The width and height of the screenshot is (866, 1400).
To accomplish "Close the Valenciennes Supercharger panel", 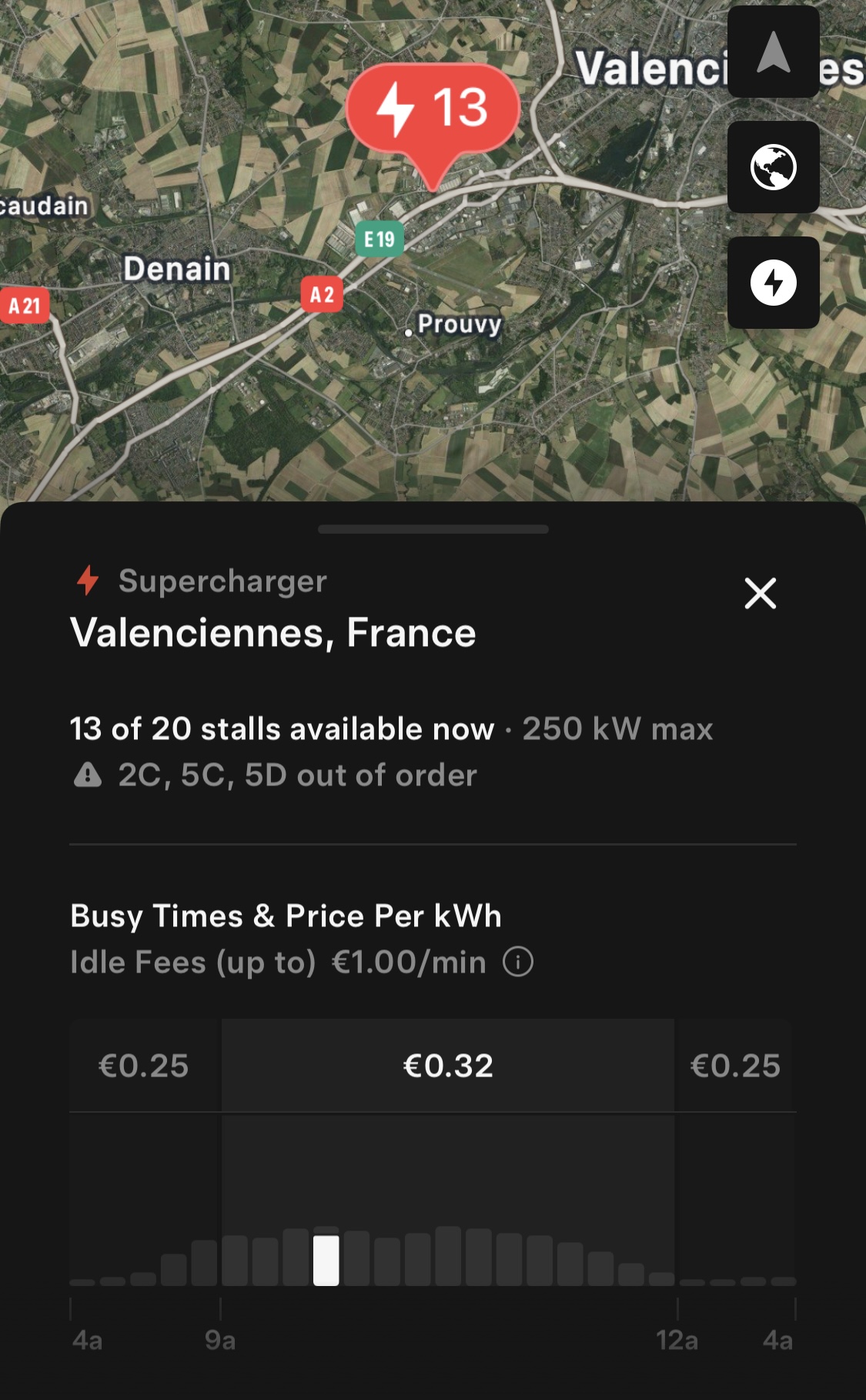I will tap(761, 593).
